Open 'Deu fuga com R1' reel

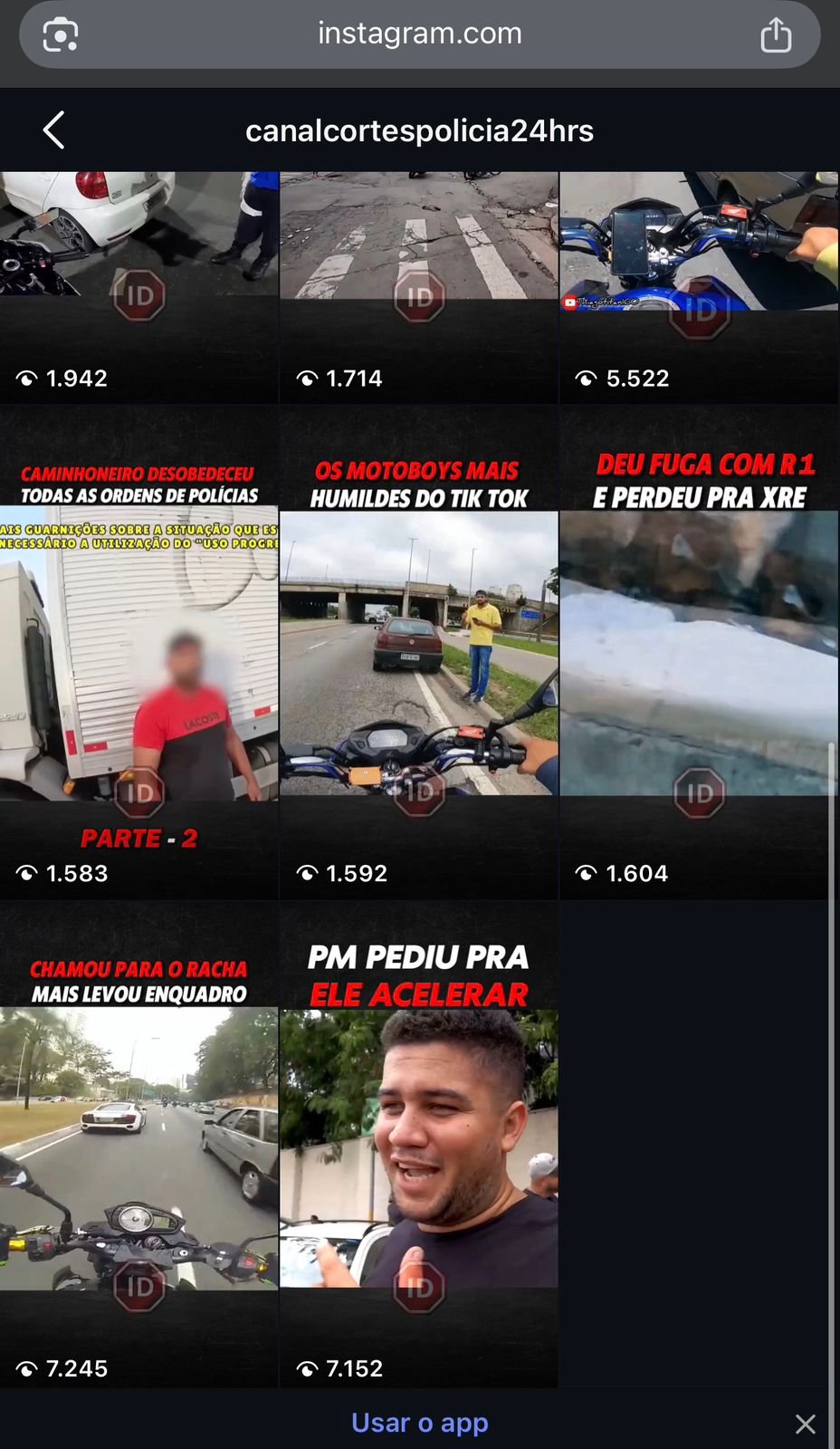point(699,652)
